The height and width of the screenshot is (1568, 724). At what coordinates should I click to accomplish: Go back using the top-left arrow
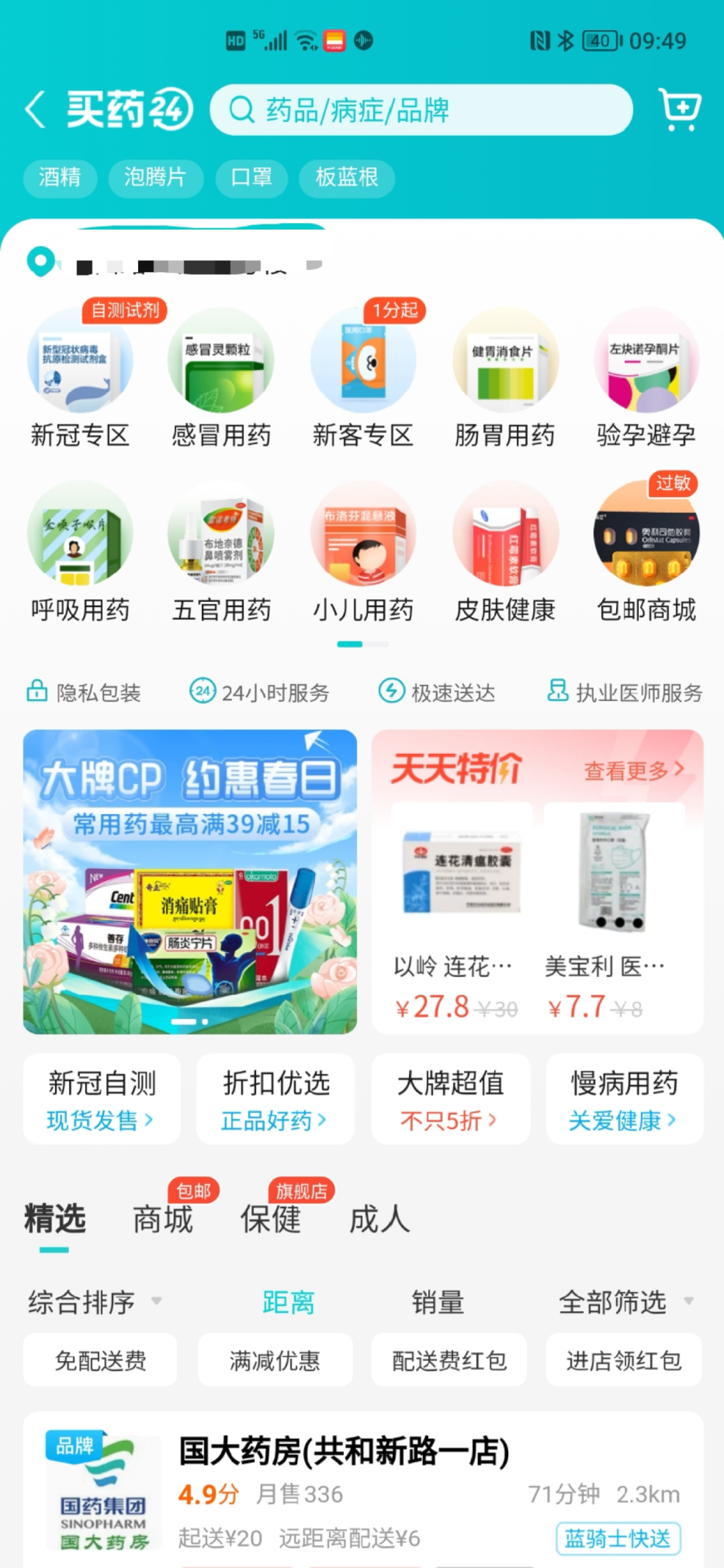(x=36, y=110)
